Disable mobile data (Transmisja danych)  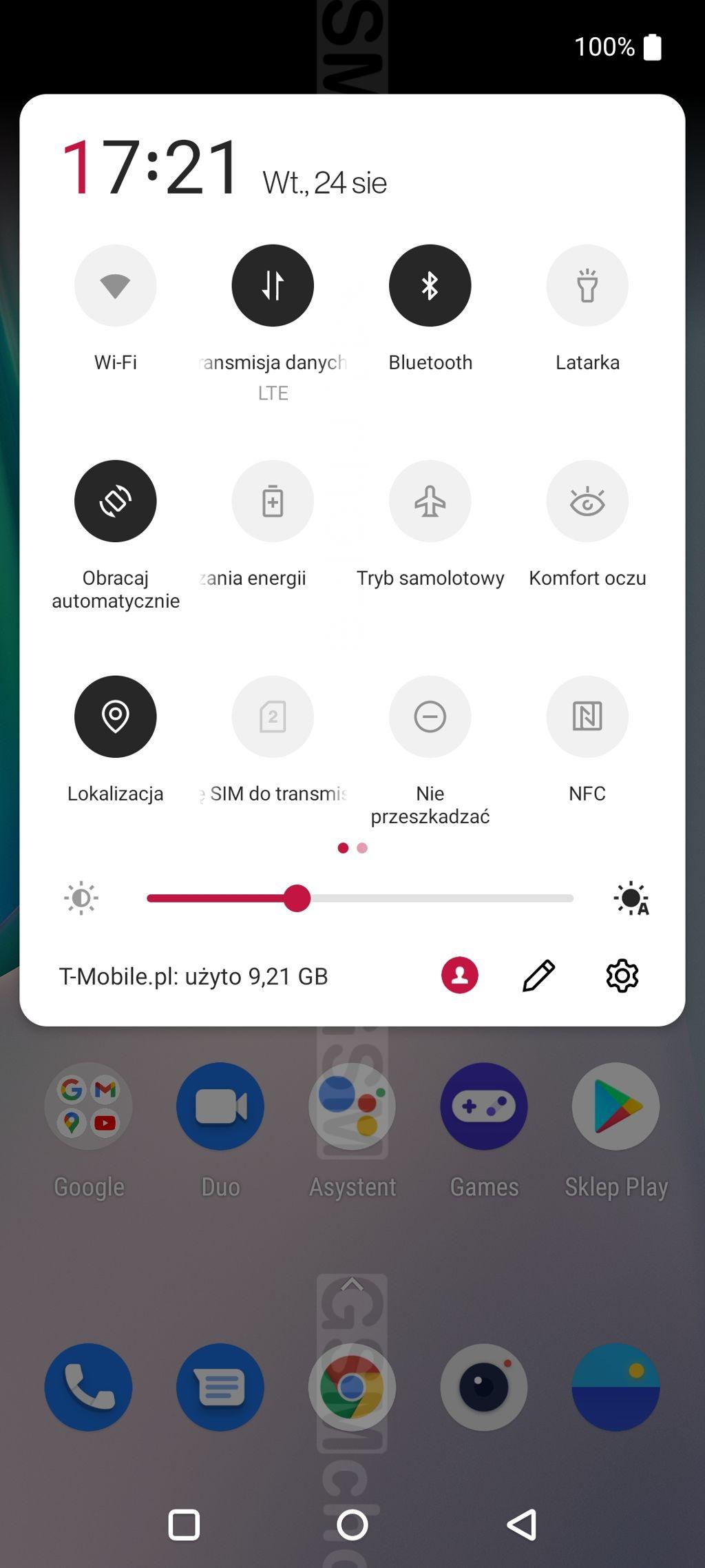(273, 285)
